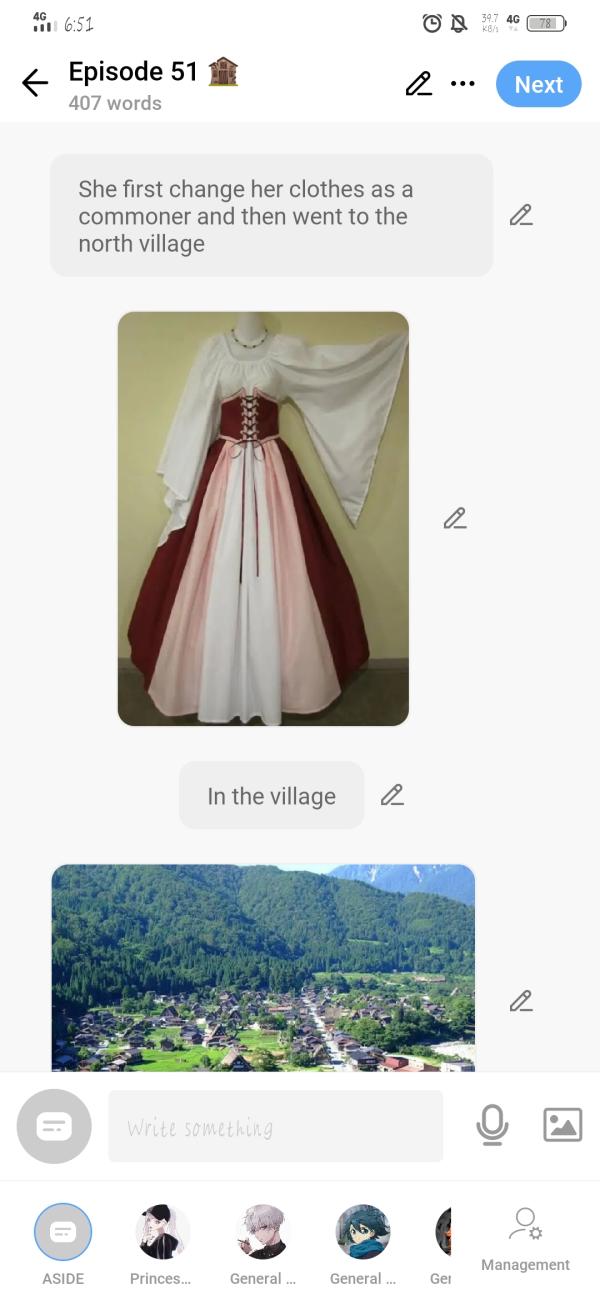Tap the gray speech-bubble button beside the text field

(54, 1126)
